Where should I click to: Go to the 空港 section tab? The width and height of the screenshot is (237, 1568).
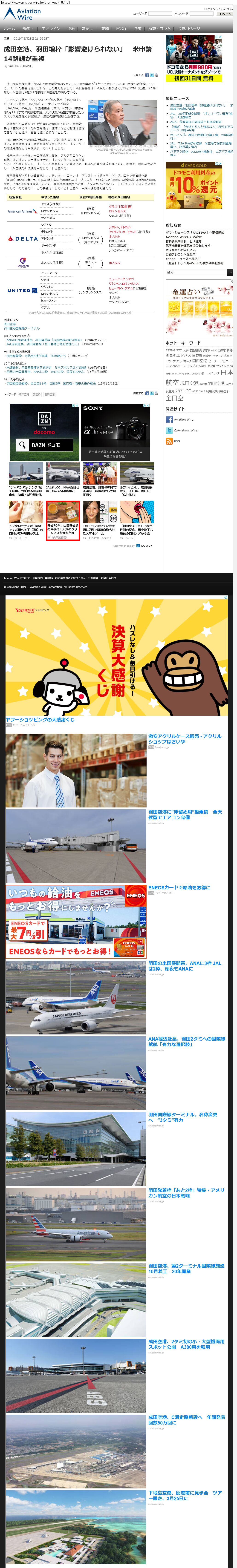coord(71,28)
